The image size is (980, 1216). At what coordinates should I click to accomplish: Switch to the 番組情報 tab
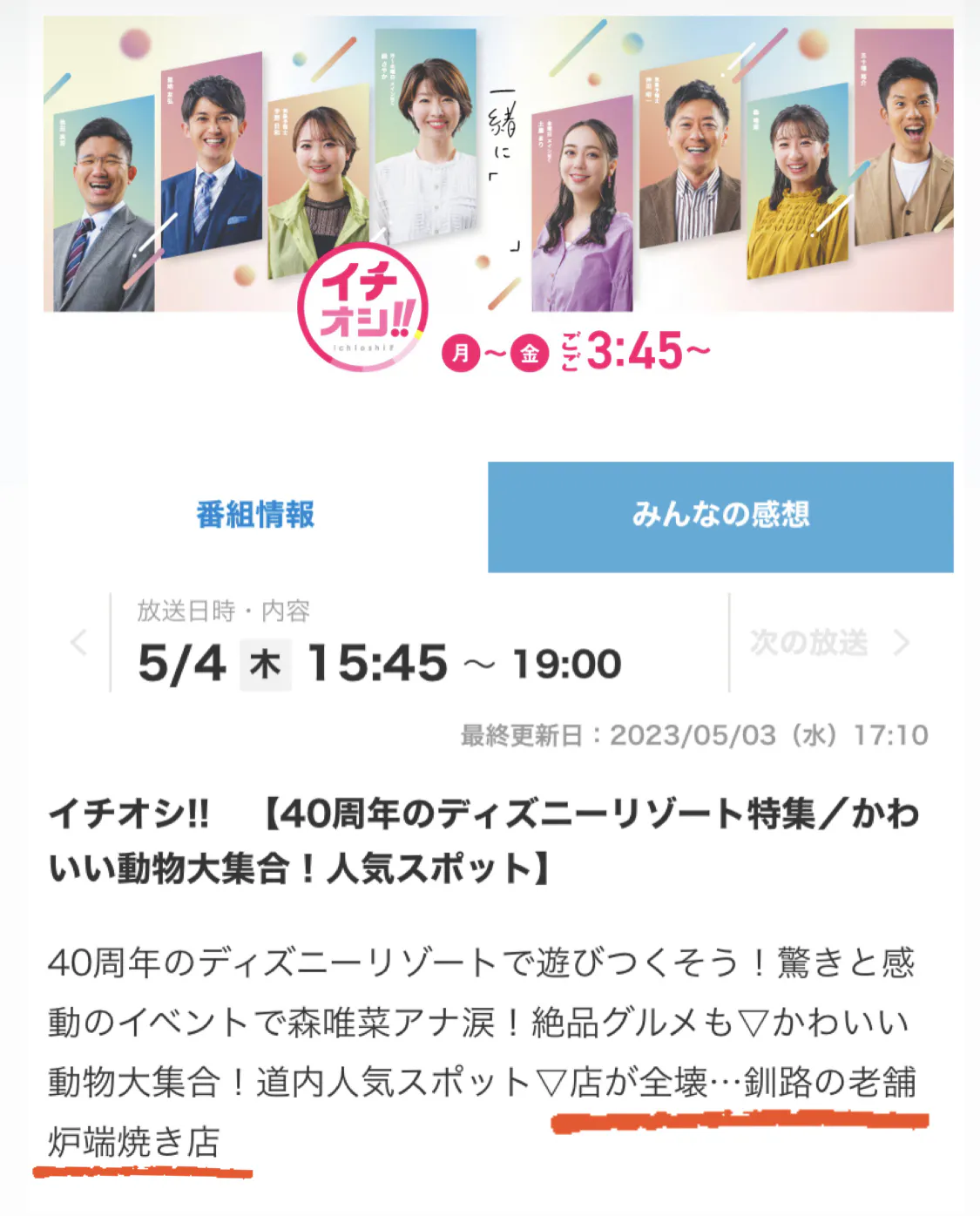(255, 516)
